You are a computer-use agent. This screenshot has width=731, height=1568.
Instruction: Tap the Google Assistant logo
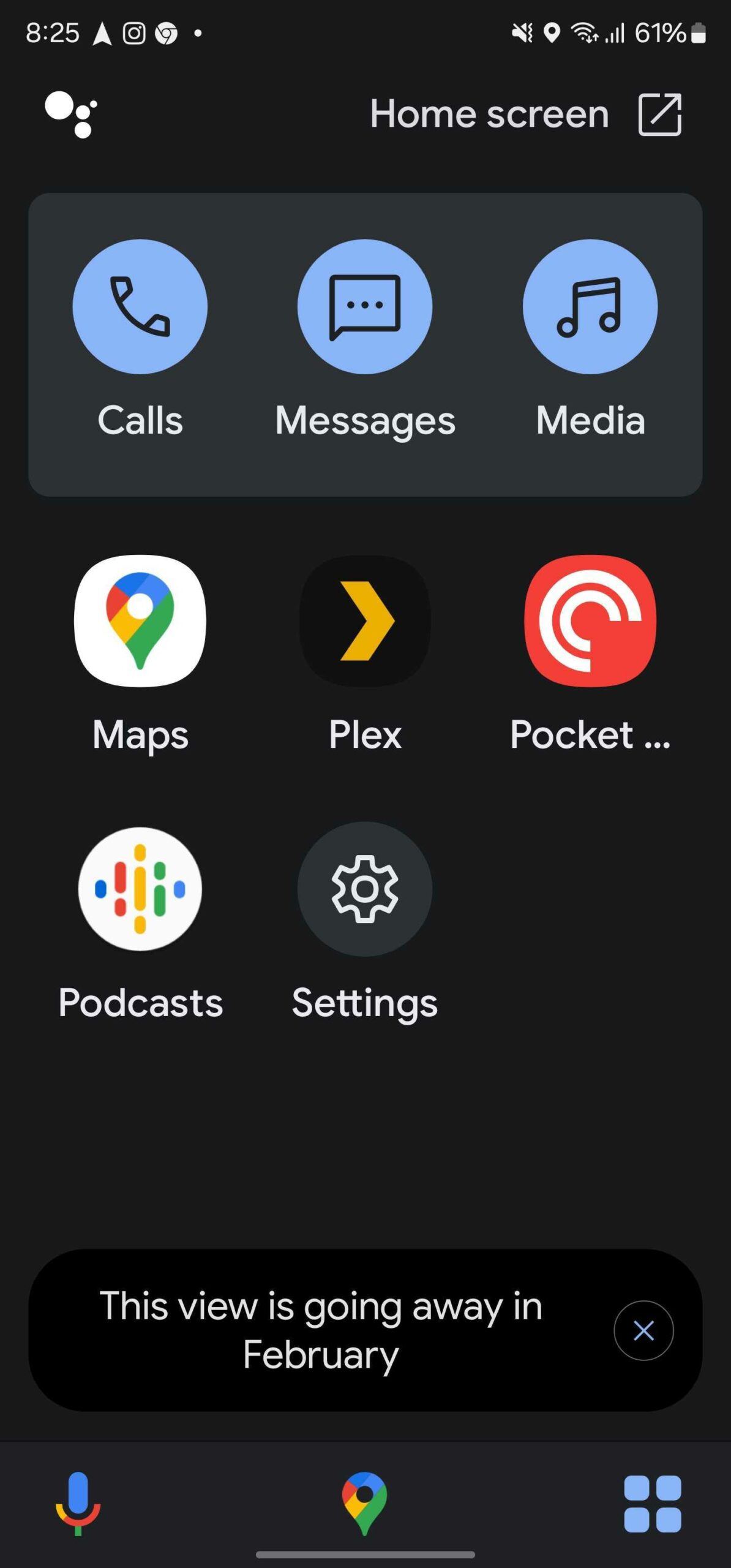coord(71,115)
